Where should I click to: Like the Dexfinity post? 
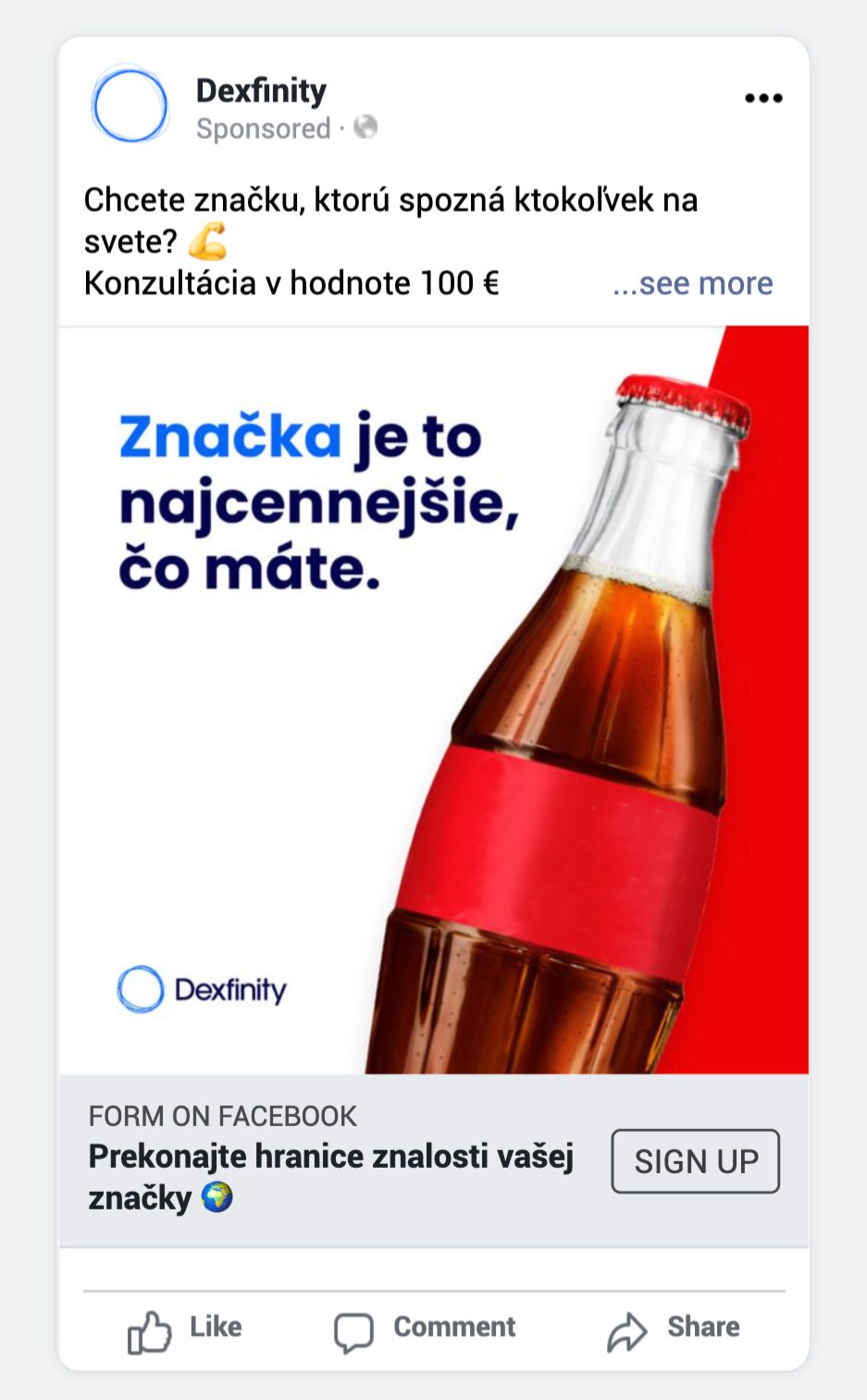[185, 1329]
